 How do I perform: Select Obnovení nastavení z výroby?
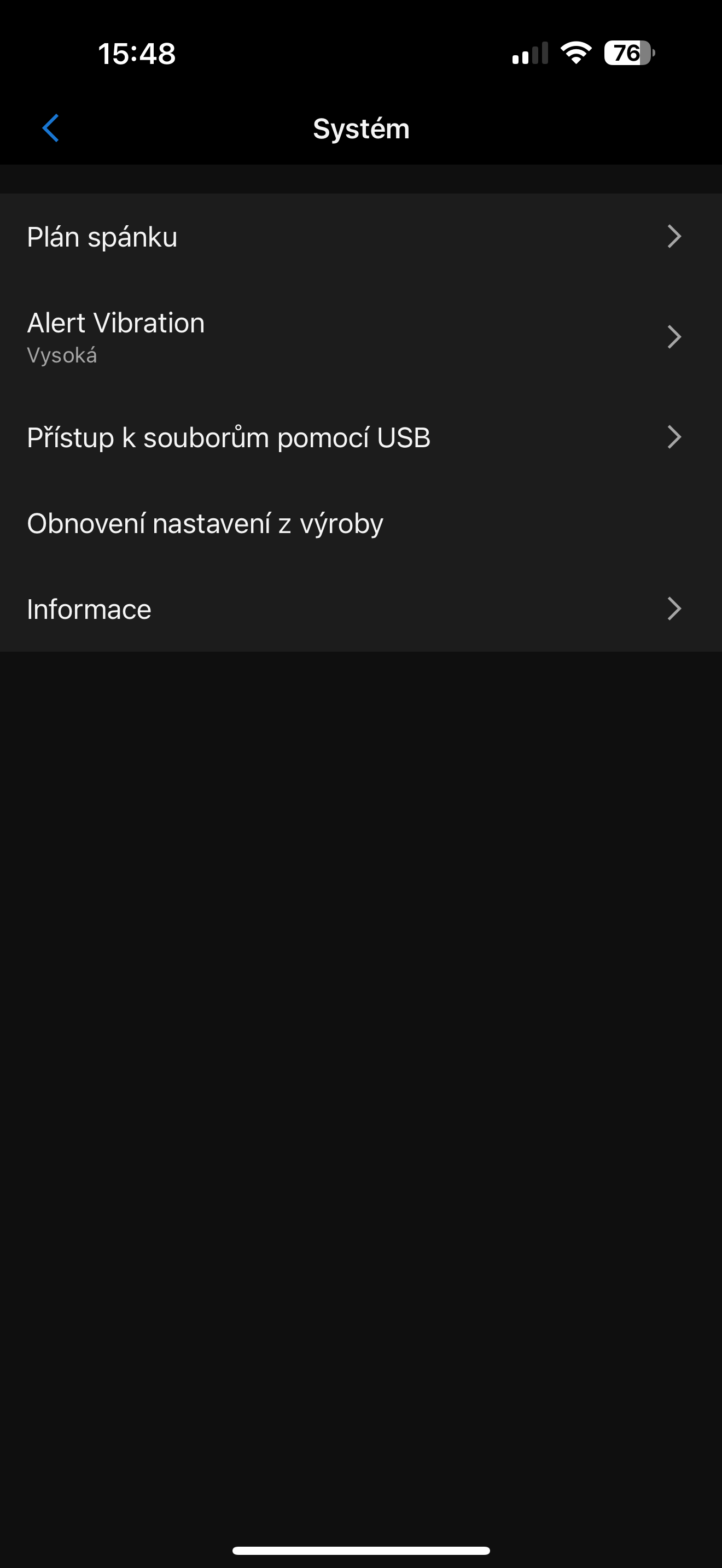click(360, 523)
